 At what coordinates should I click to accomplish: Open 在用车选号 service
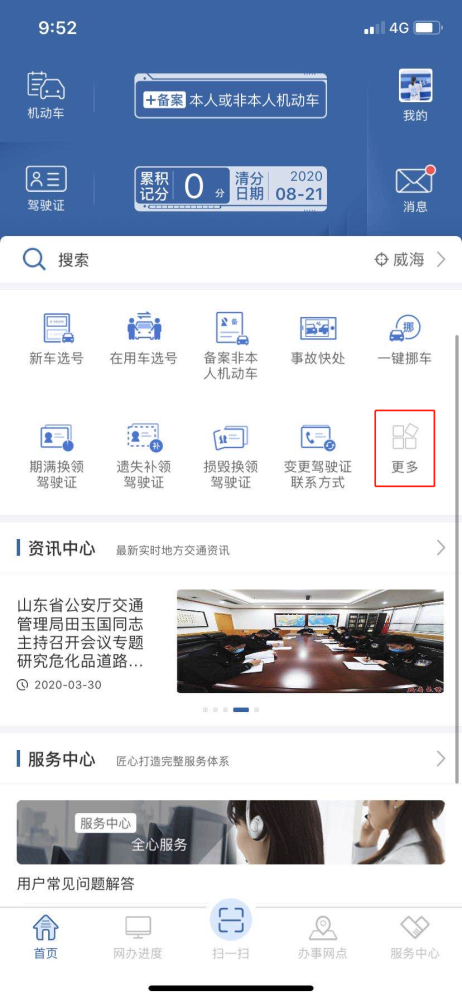(x=144, y=339)
